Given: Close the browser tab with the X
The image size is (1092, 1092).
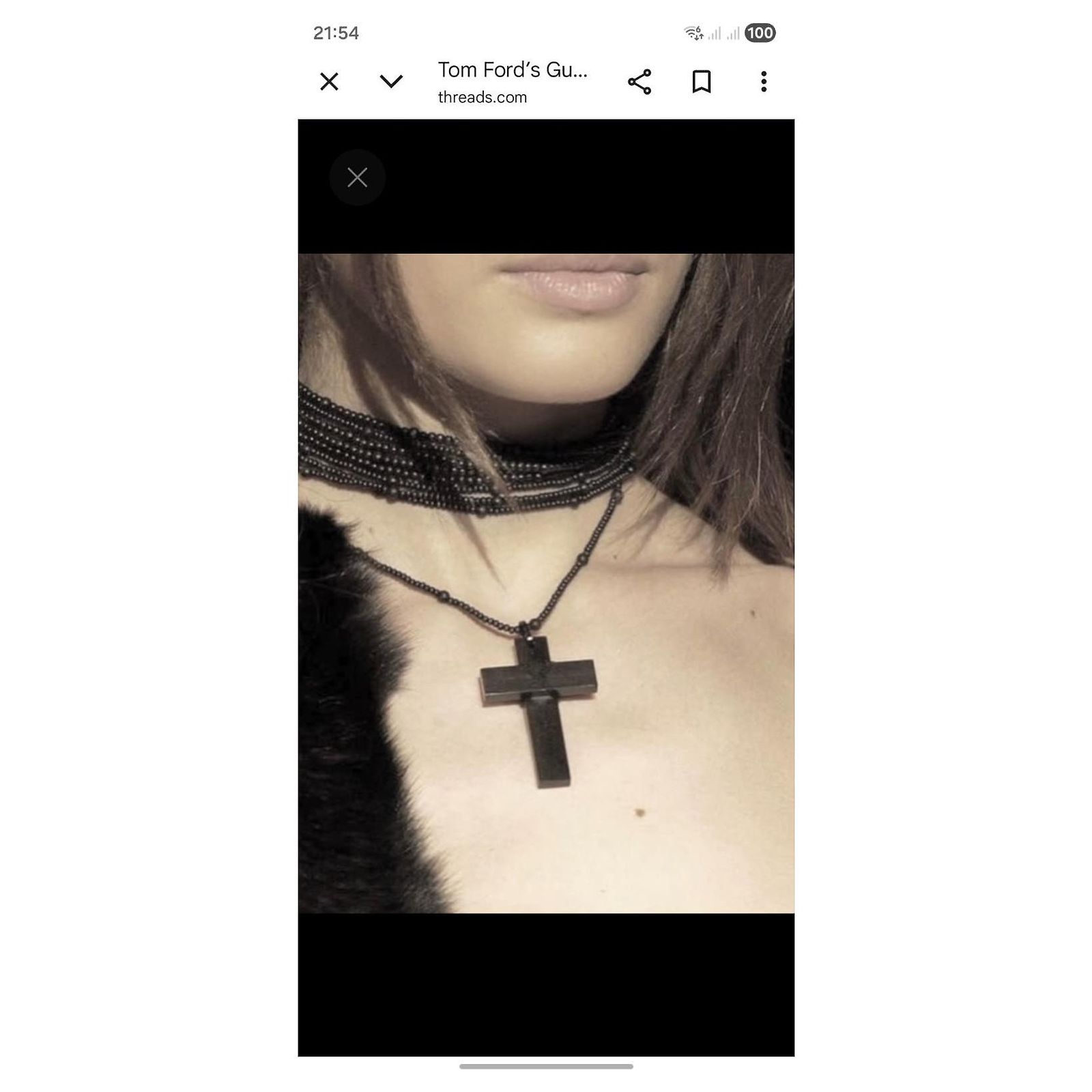Looking at the screenshot, I should click(329, 82).
